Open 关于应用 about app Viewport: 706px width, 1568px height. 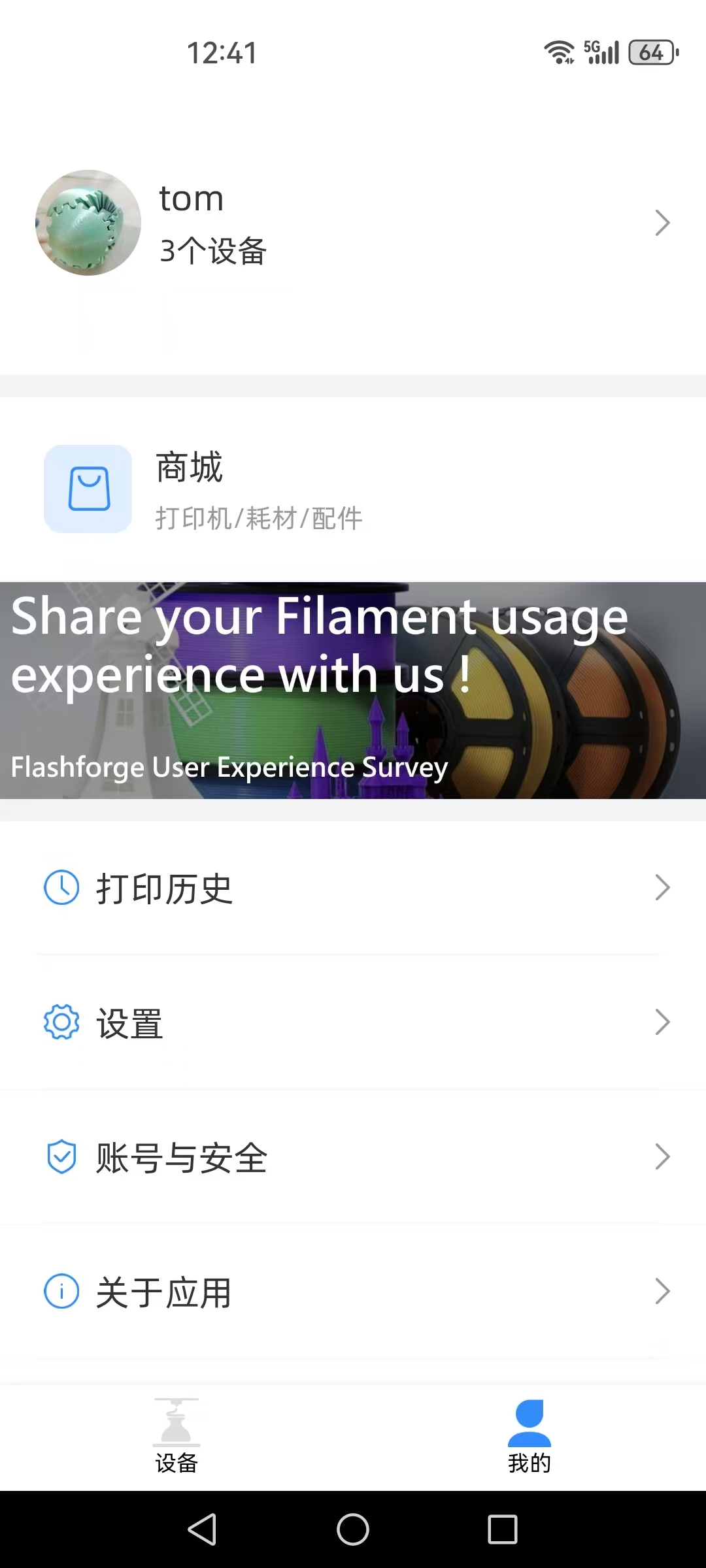point(353,1292)
